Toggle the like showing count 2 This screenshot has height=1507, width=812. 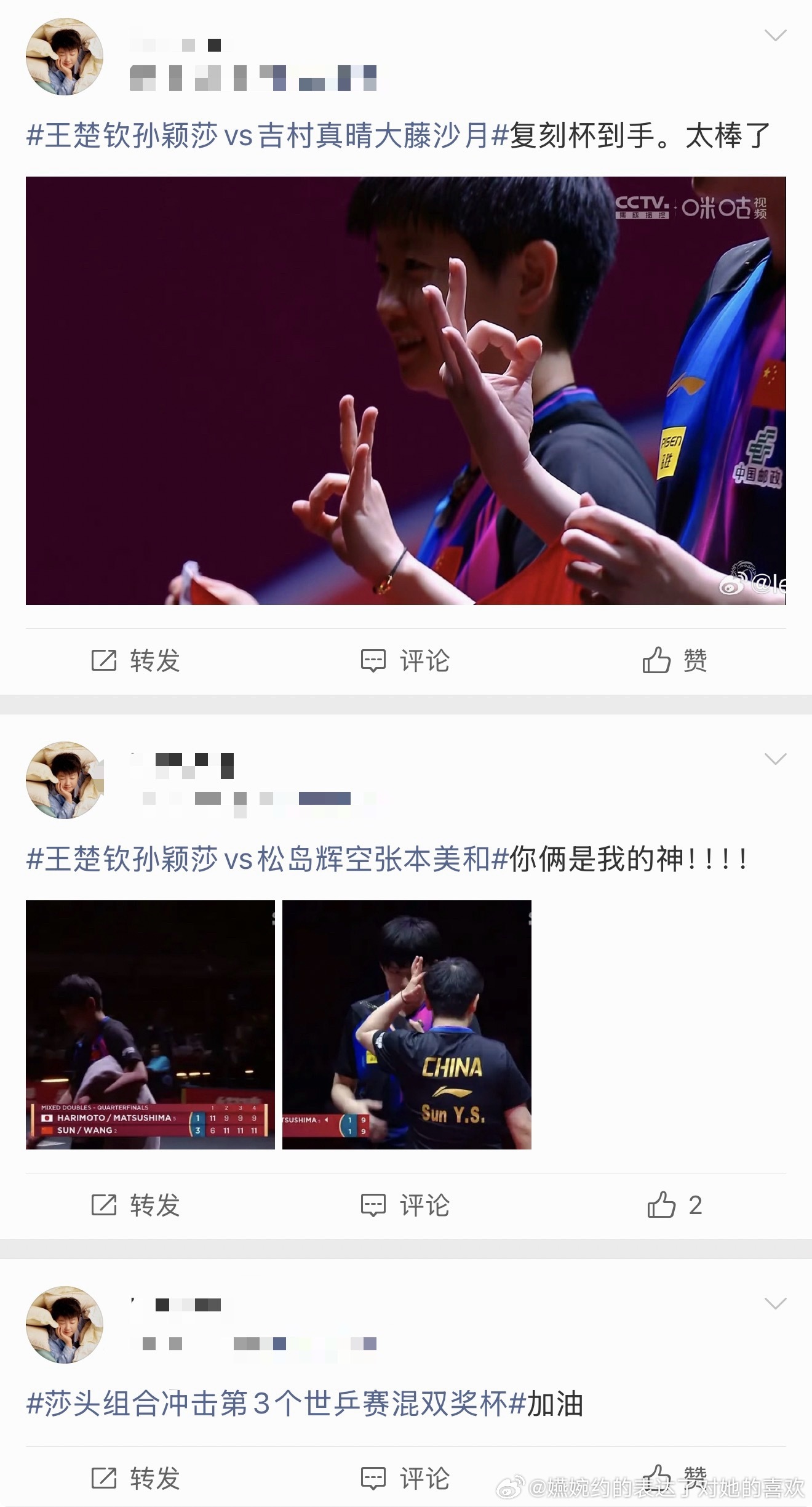[x=677, y=1205]
